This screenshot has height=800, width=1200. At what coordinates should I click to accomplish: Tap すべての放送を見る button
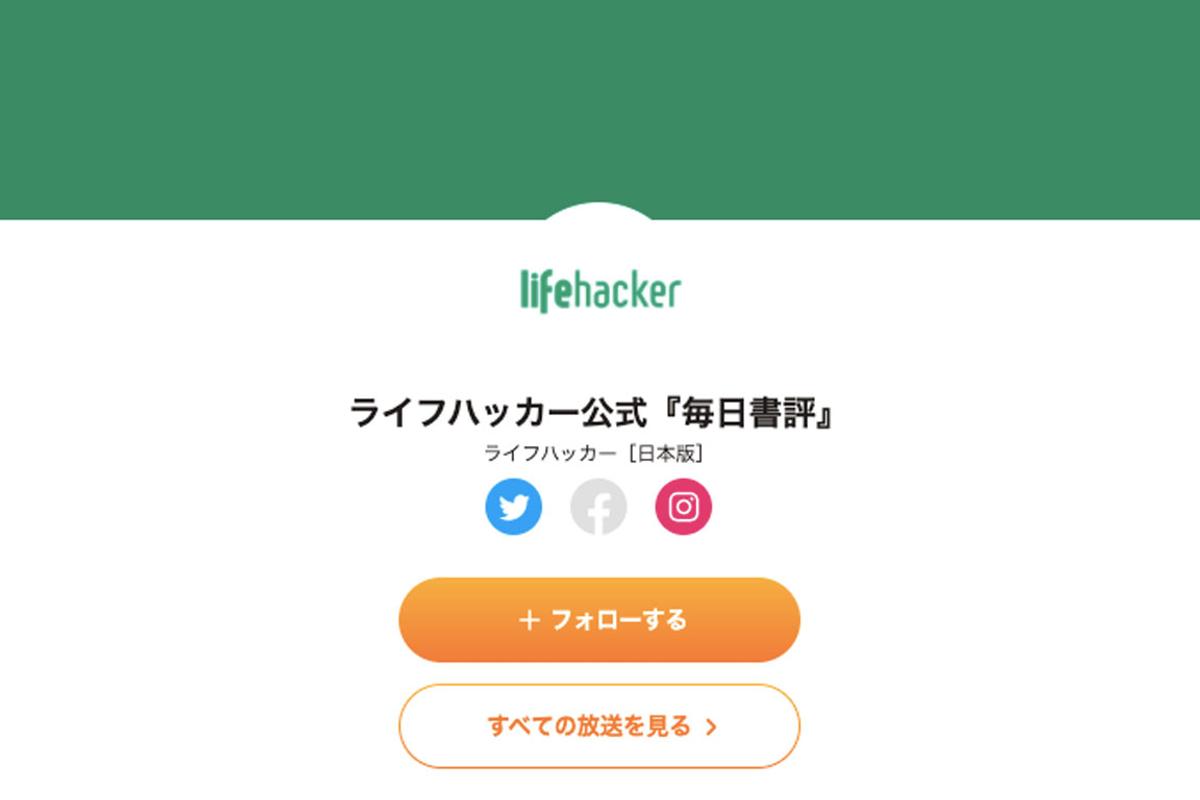(599, 726)
